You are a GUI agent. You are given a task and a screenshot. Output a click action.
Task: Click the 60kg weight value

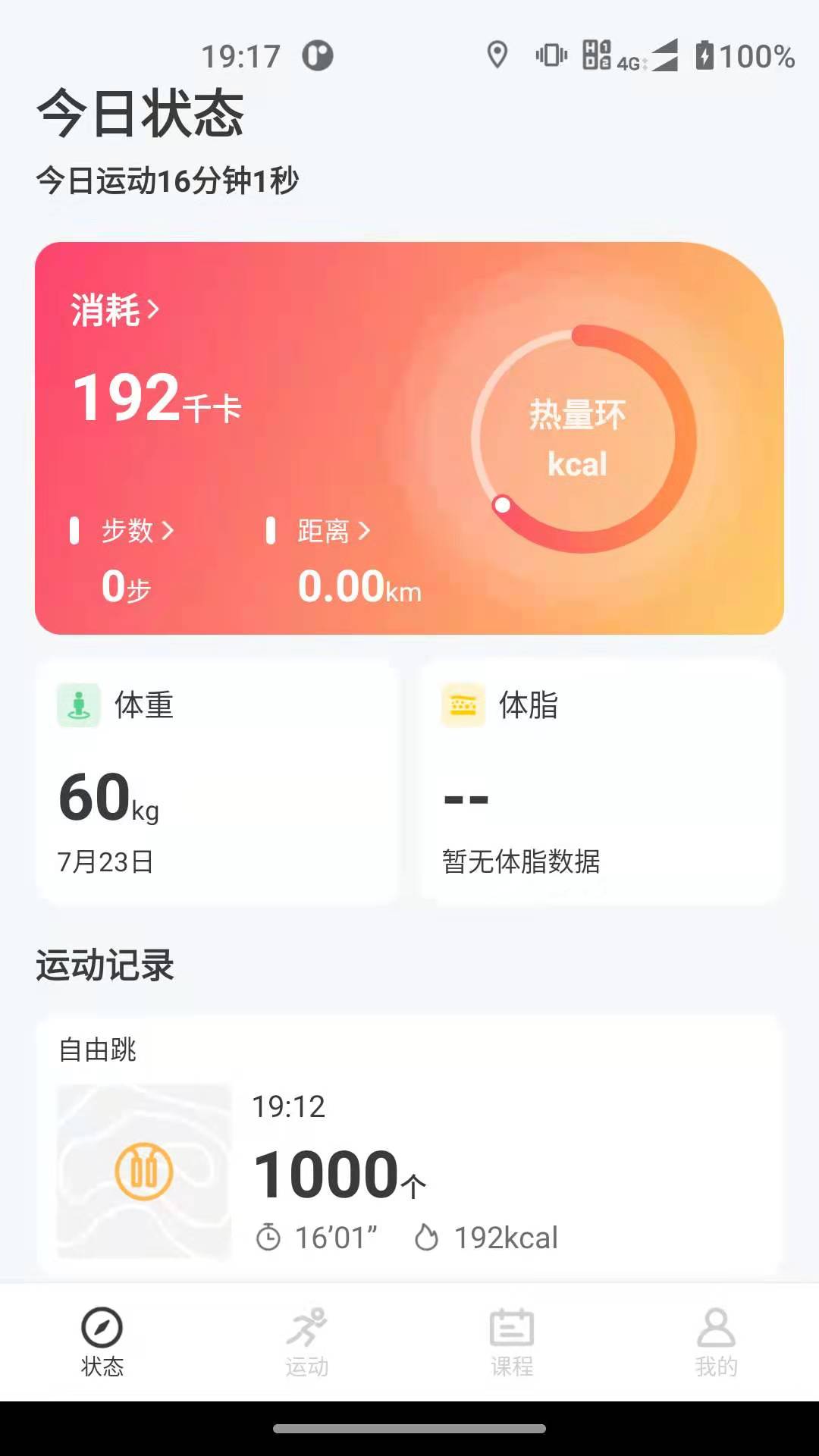click(108, 800)
